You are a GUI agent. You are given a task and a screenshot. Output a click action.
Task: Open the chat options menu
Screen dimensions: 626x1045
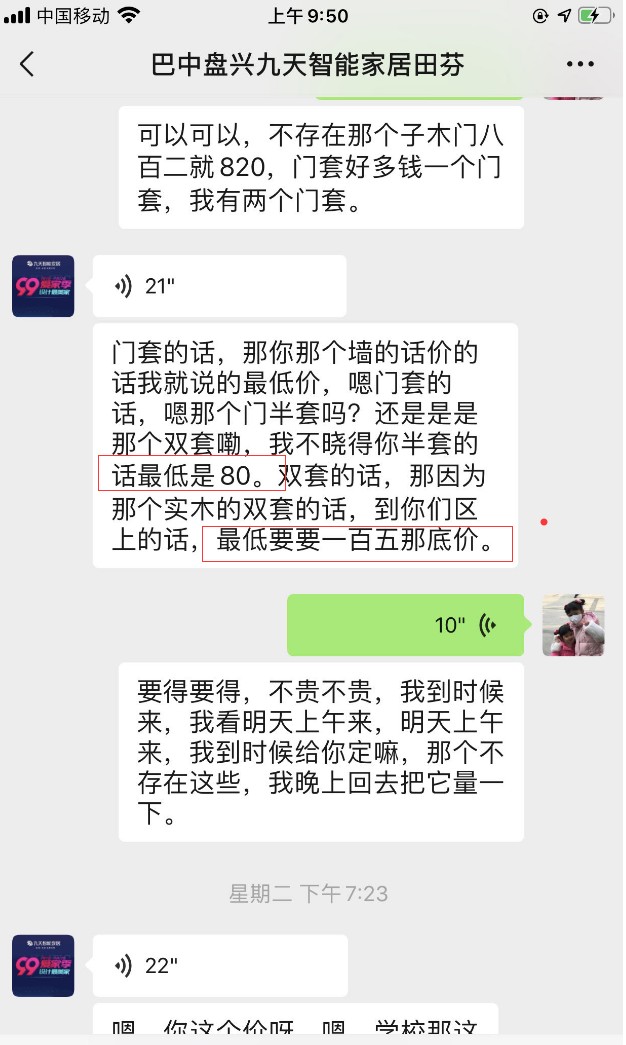tap(580, 65)
